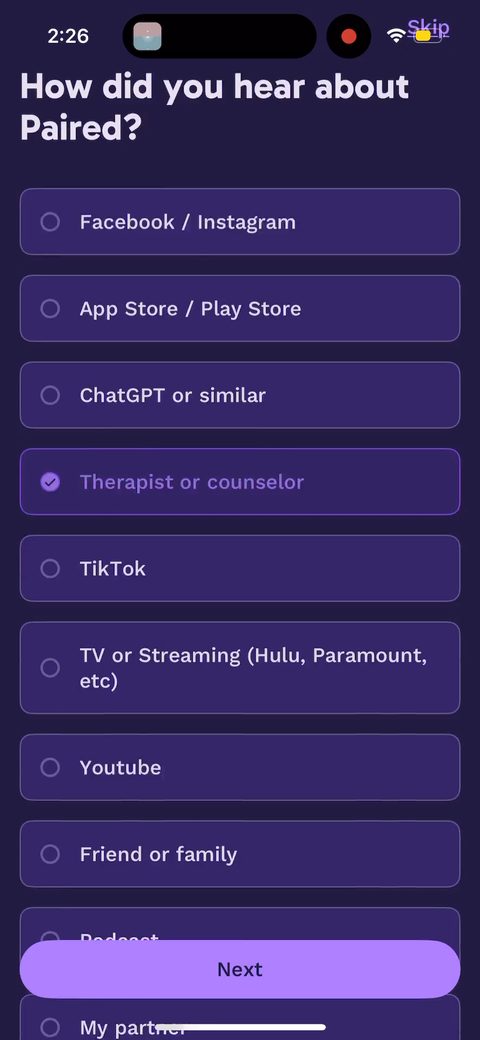This screenshot has height=1040, width=480.
Task: Select Youtube option
Action: coord(240,767)
